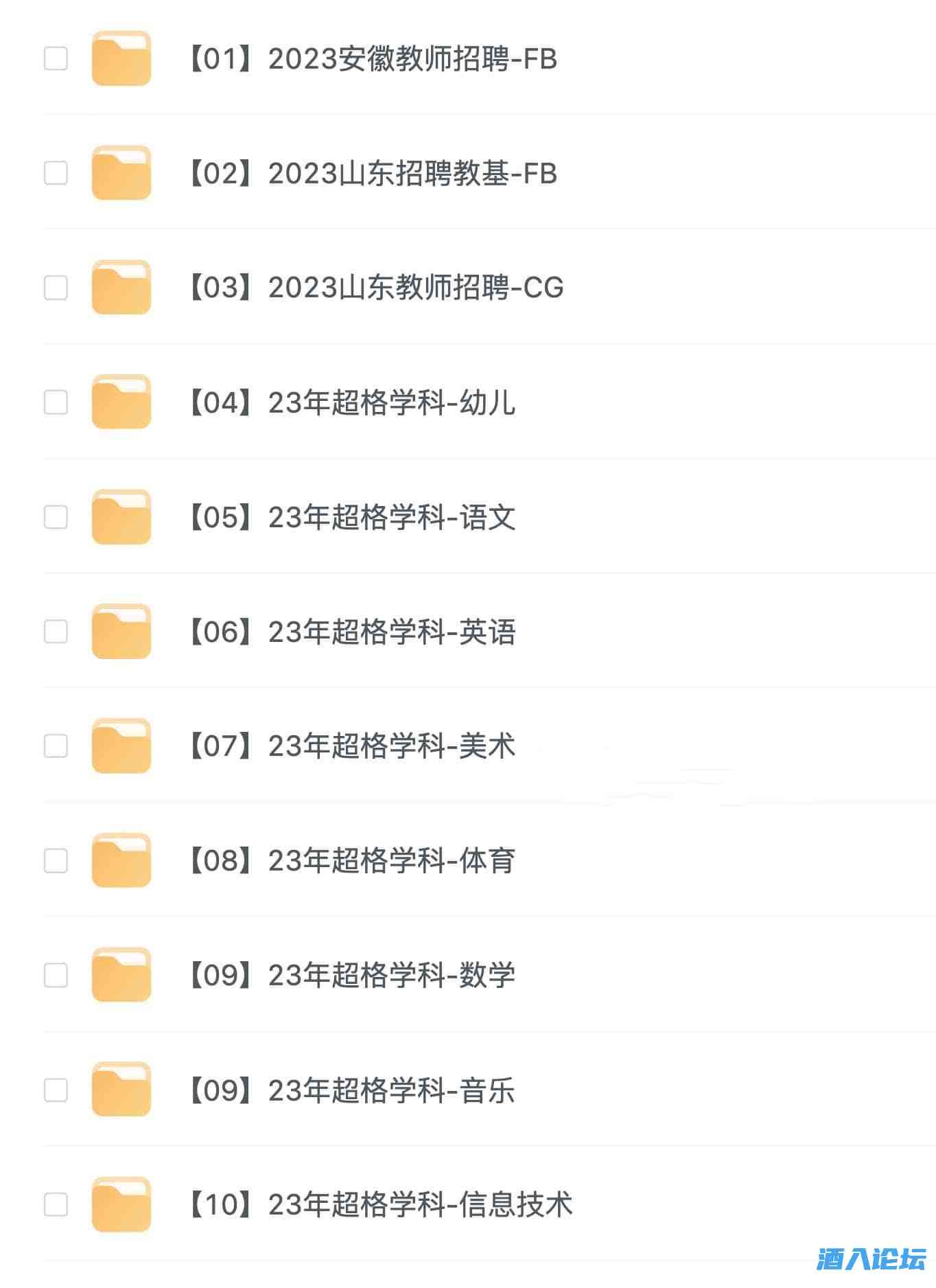This screenshot has width=936, height=1288.
Task: Open the 23年超格学科-语文 folder
Action: point(350,517)
